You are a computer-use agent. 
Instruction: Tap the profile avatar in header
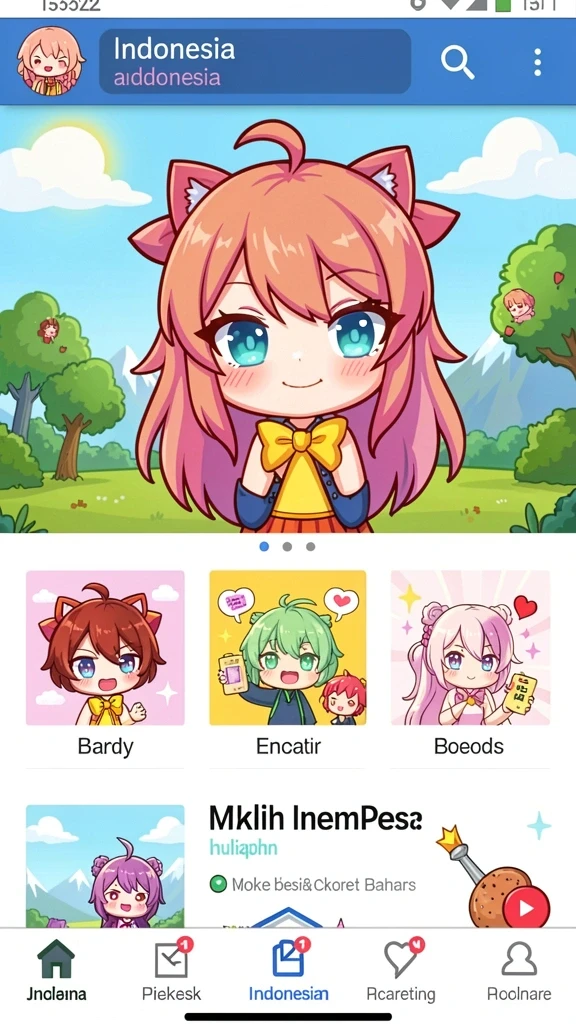[x=51, y=61]
